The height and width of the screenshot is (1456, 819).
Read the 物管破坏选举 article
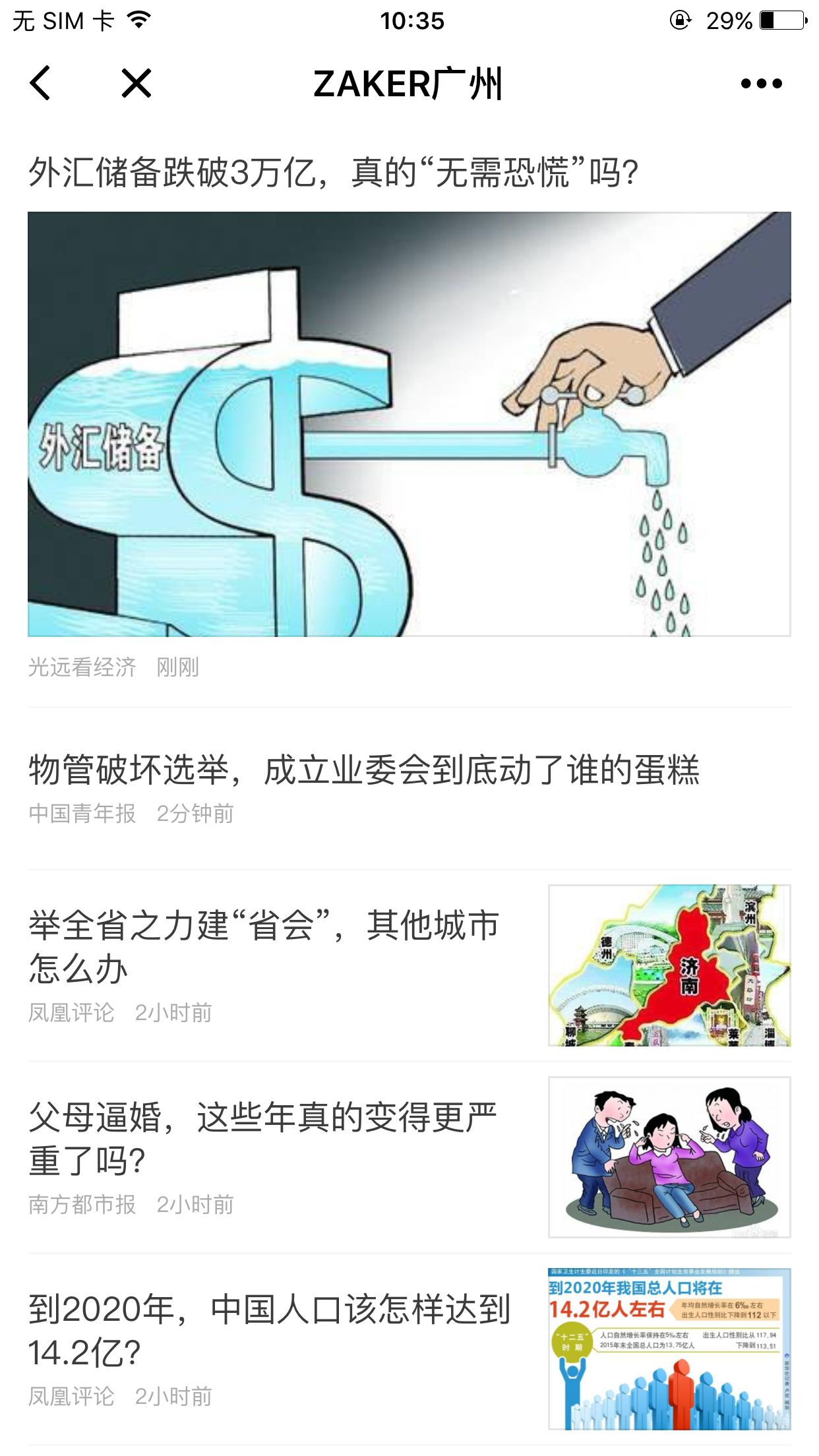click(363, 770)
